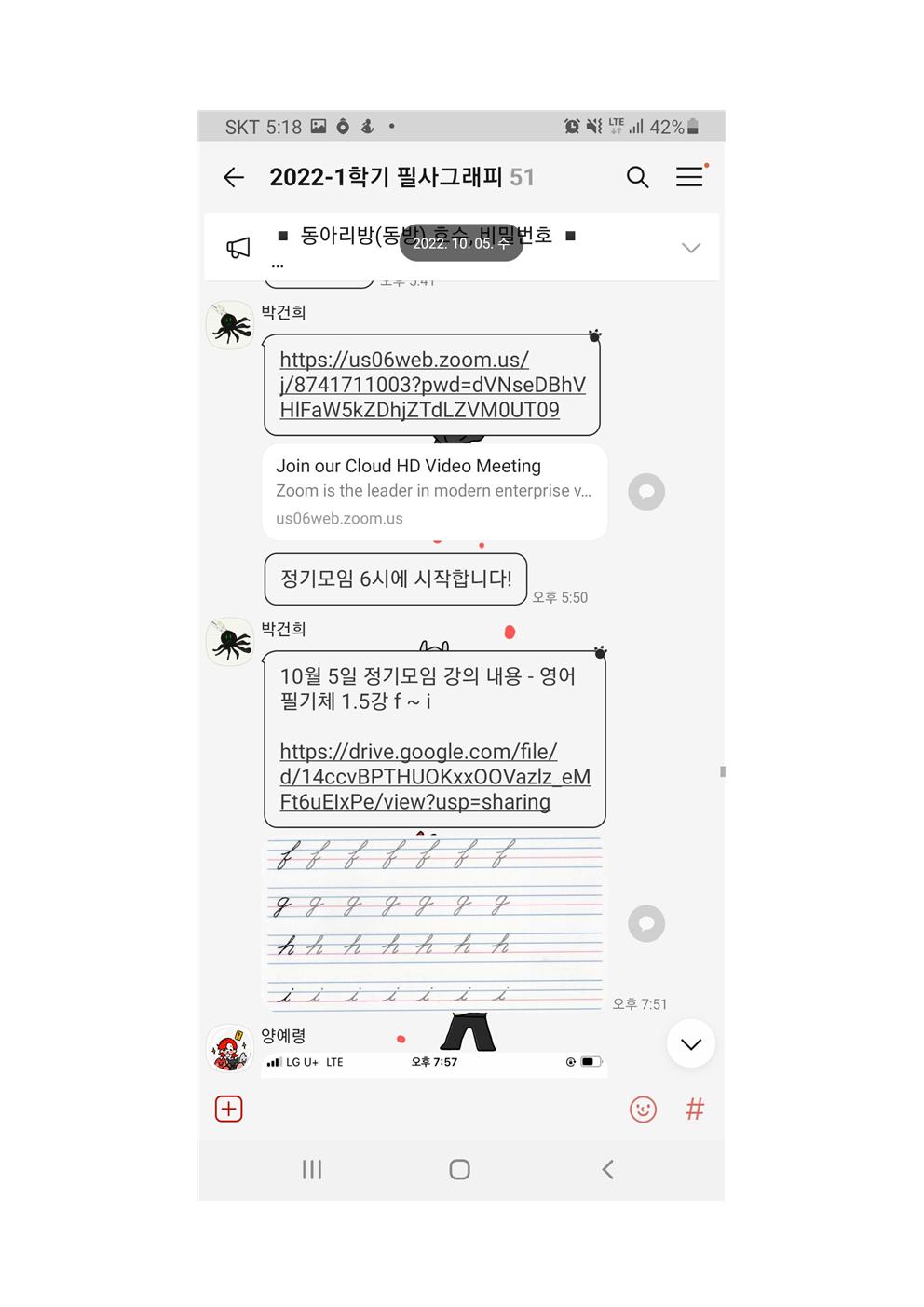Reply to the handwriting image message

click(x=646, y=924)
